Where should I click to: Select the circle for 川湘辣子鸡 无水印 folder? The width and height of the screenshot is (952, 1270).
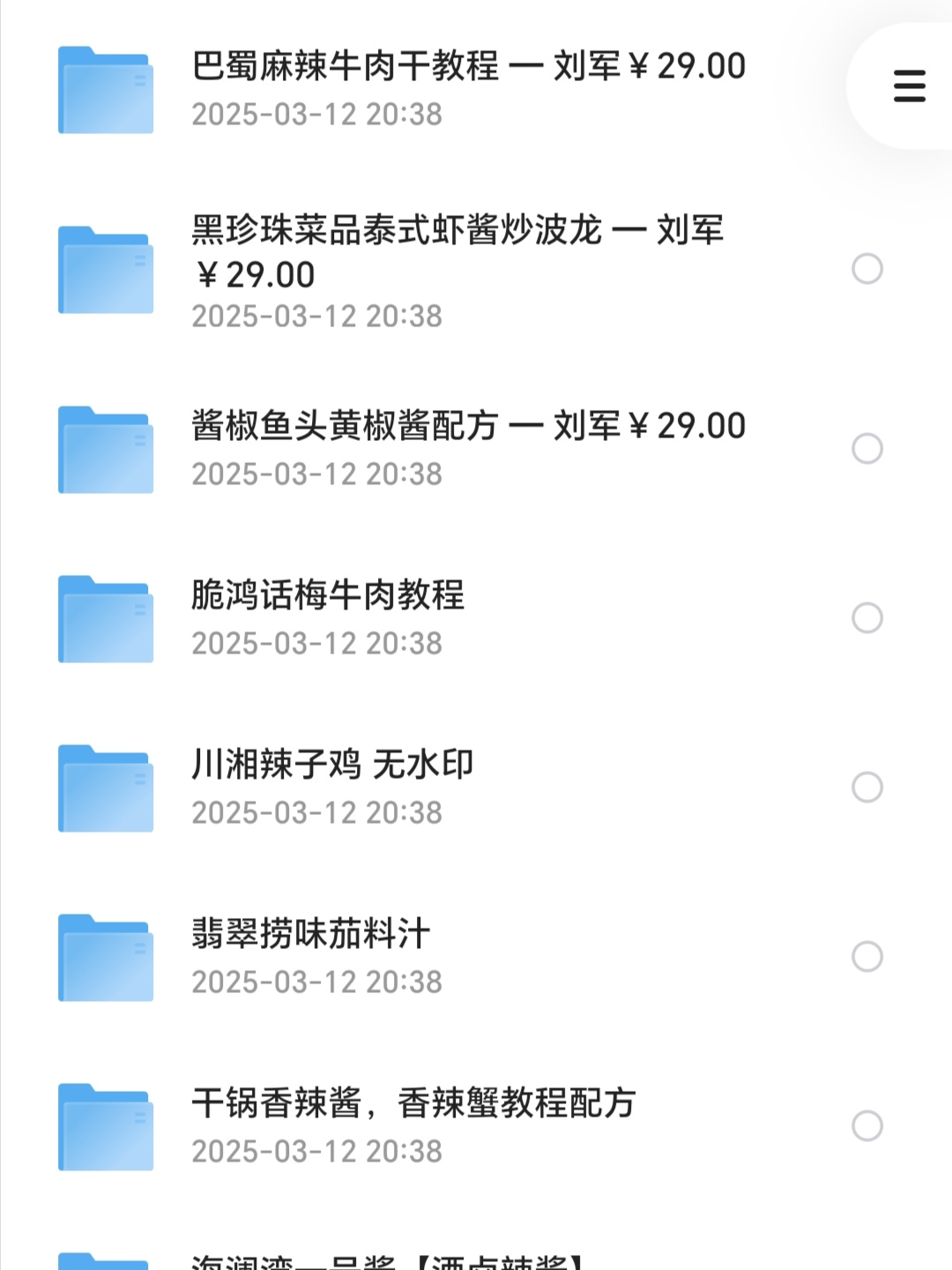[x=867, y=788]
